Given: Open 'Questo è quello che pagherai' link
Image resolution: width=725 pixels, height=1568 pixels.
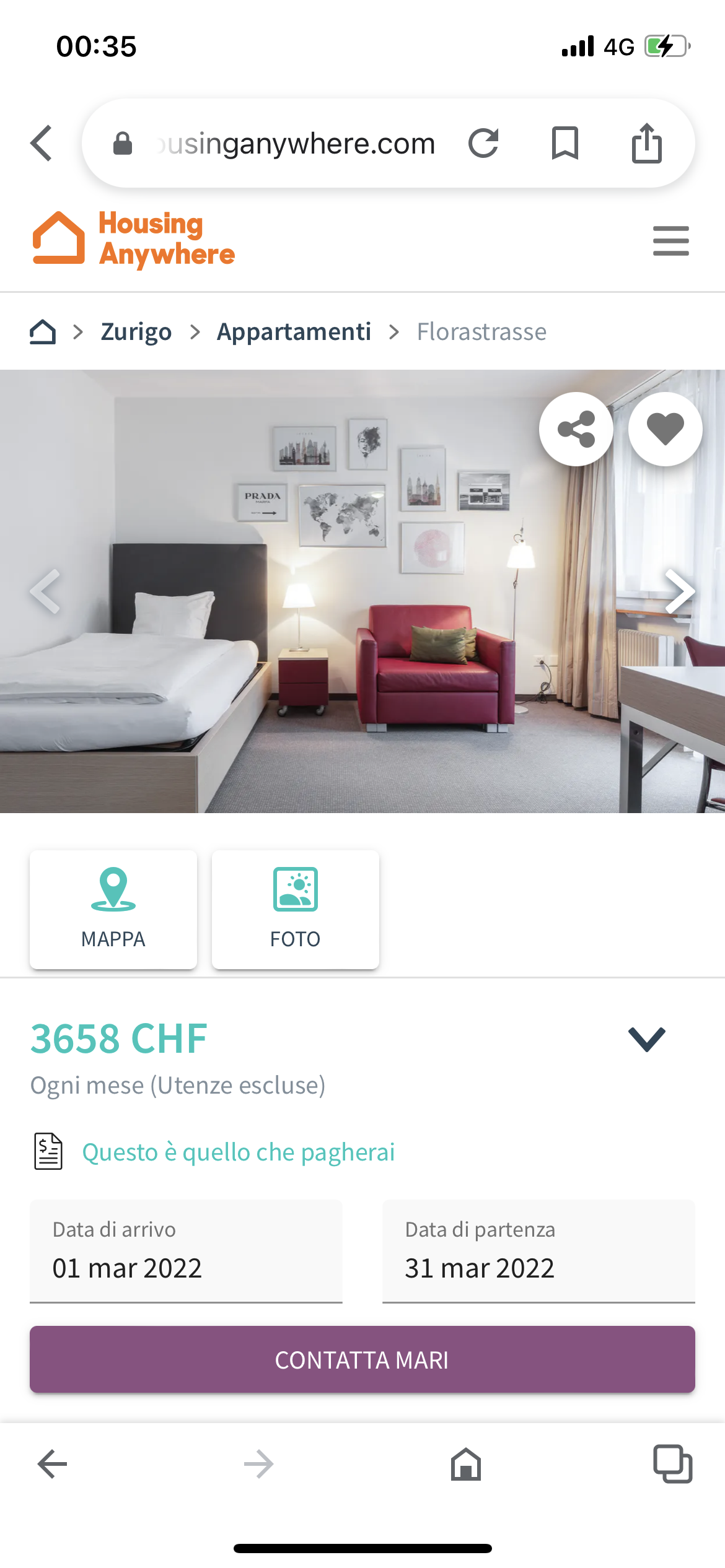Looking at the screenshot, I should tap(238, 1152).
